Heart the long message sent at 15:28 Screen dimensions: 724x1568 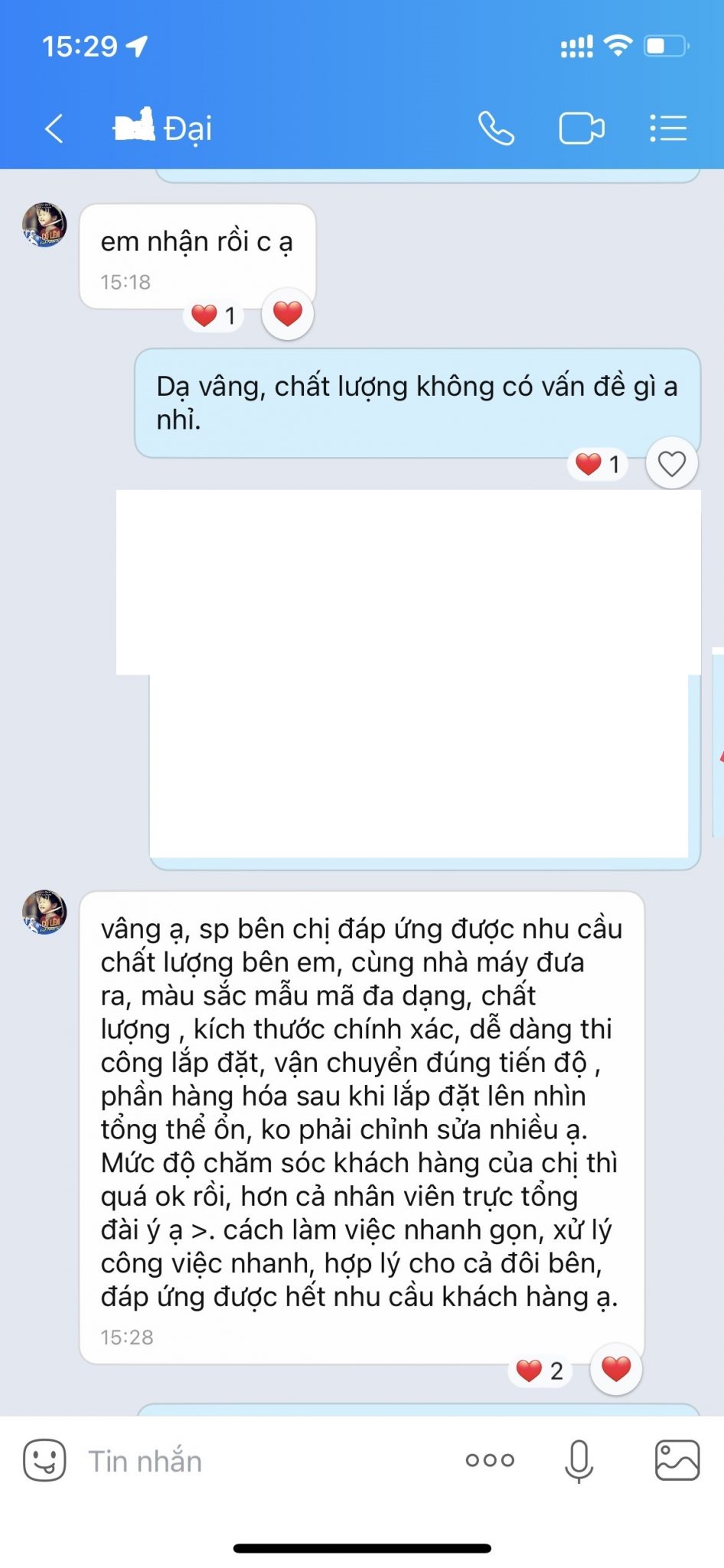point(616,1369)
